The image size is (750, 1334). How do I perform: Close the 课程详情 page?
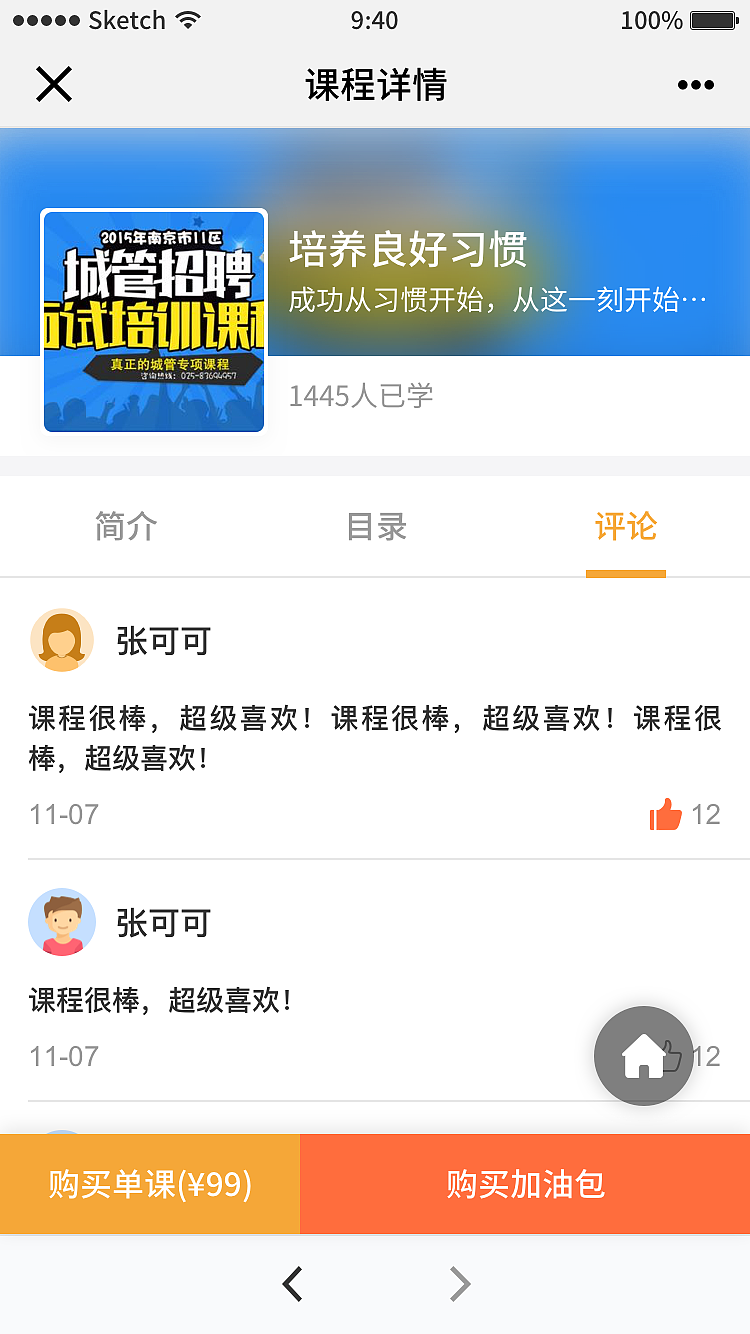[54, 84]
